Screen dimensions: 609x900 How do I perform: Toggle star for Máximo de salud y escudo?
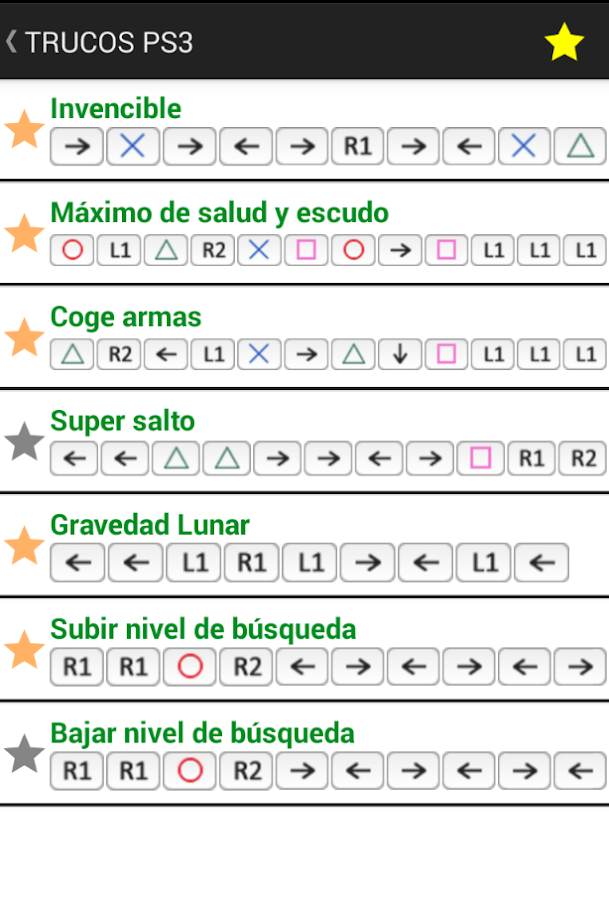(x=25, y=234)
